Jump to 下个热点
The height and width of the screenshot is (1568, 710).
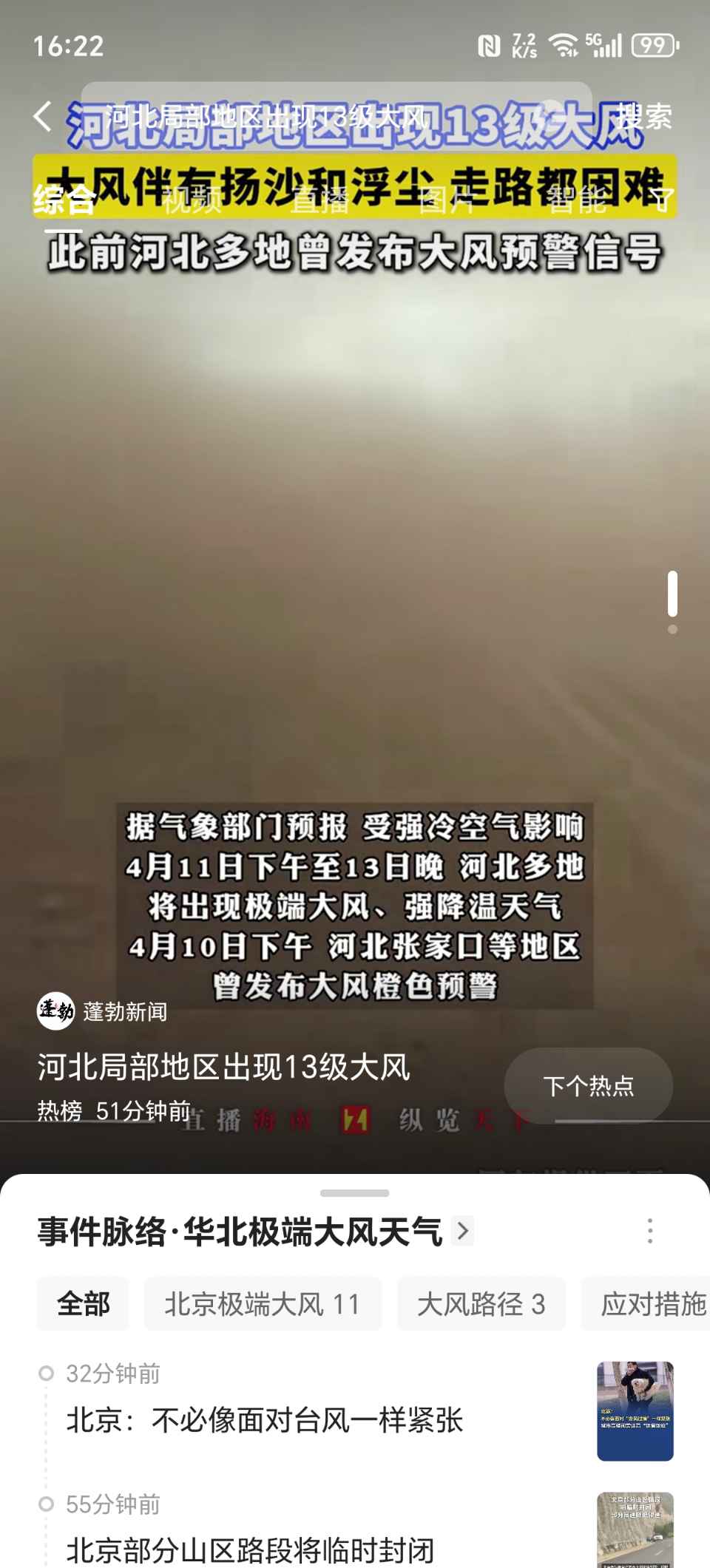[589, 1085]
